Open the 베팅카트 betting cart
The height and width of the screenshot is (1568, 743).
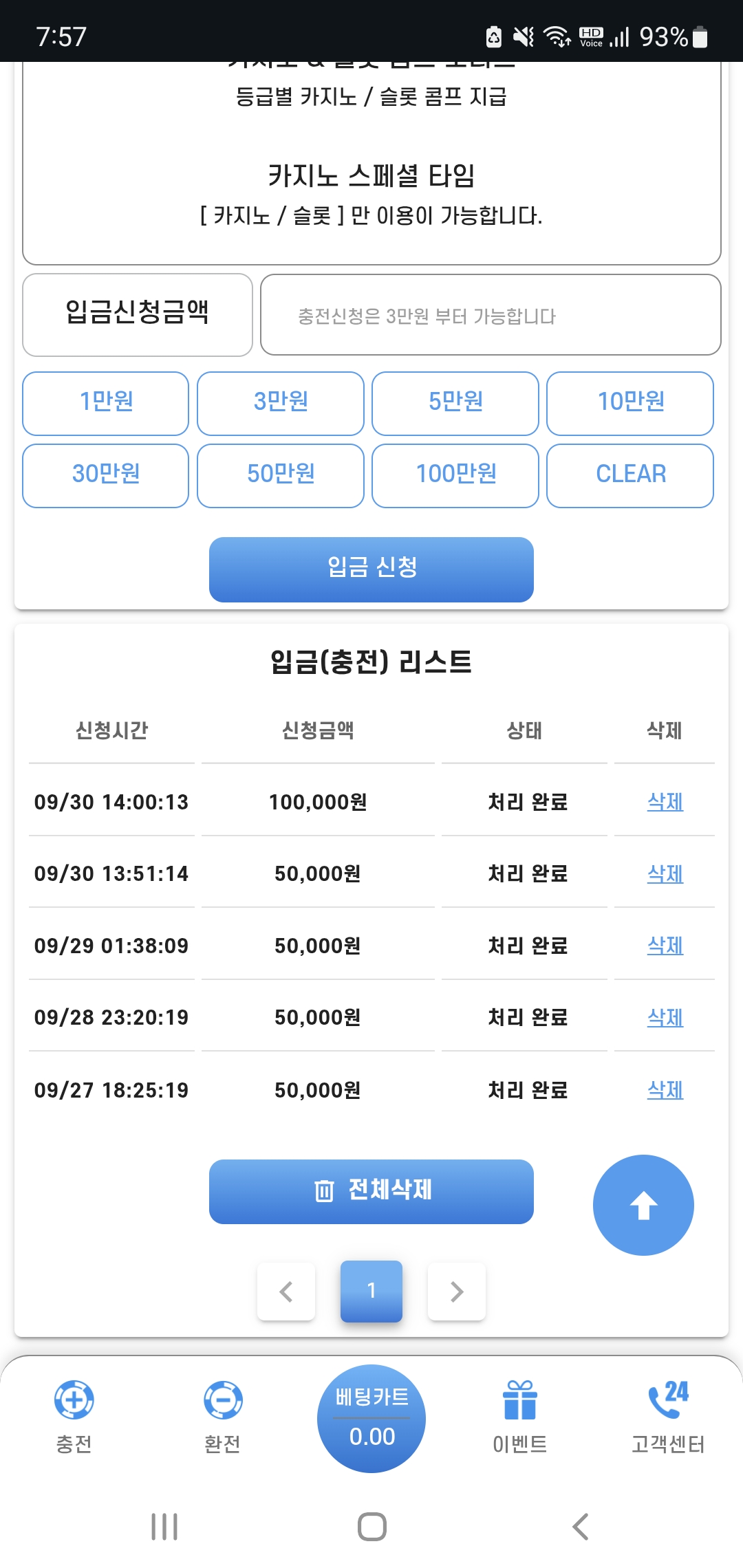click(x=371, y=1418)
